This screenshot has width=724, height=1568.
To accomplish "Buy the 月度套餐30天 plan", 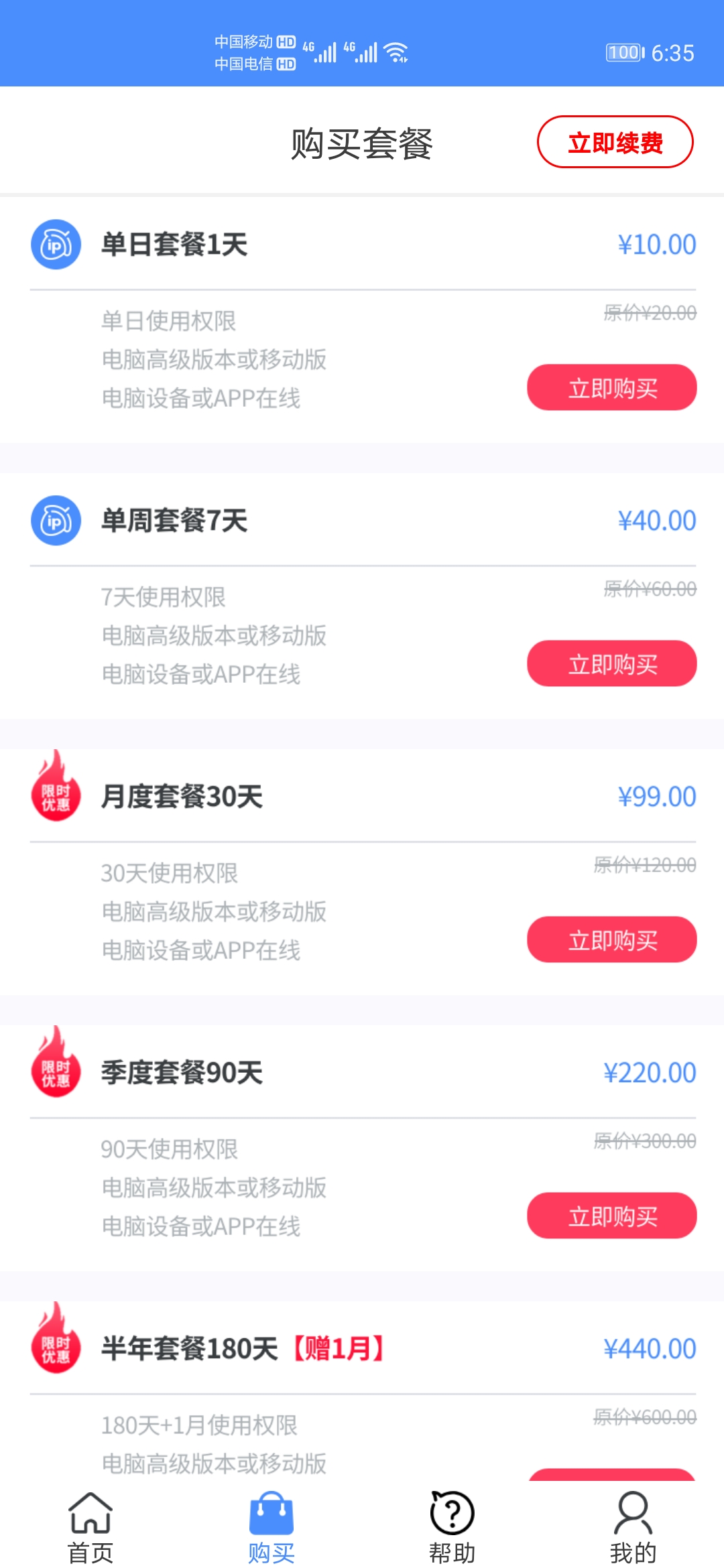I will click(x=611, y=940).
